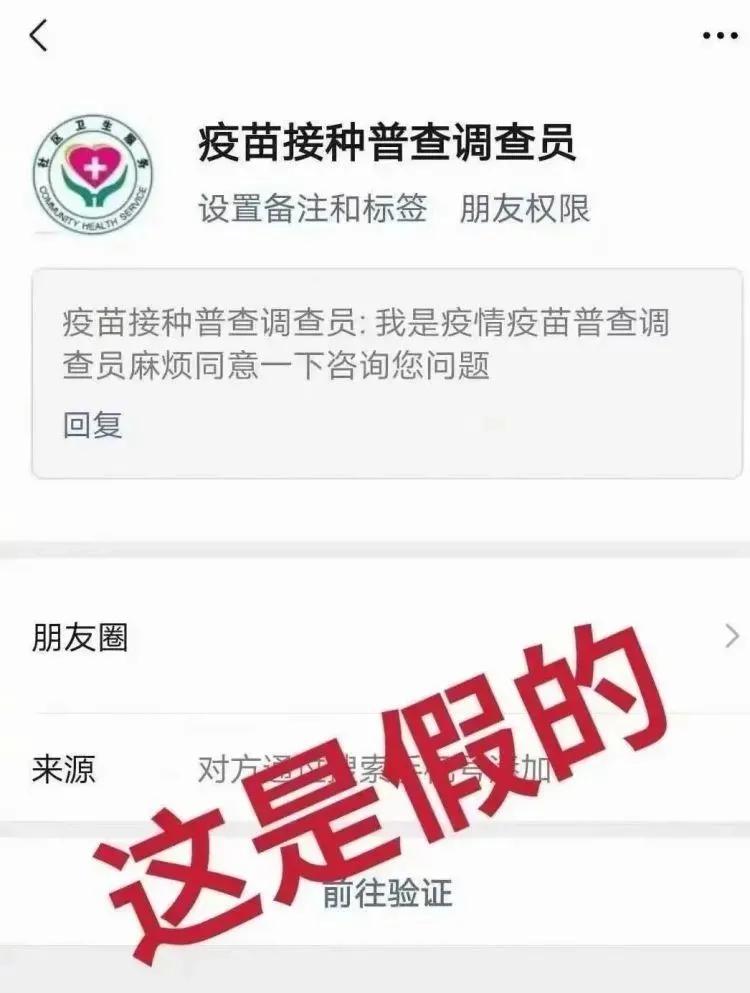Open 设置备注和标签 settings
The height and width of the screenshot is (993, 750).
click(312, 208)
